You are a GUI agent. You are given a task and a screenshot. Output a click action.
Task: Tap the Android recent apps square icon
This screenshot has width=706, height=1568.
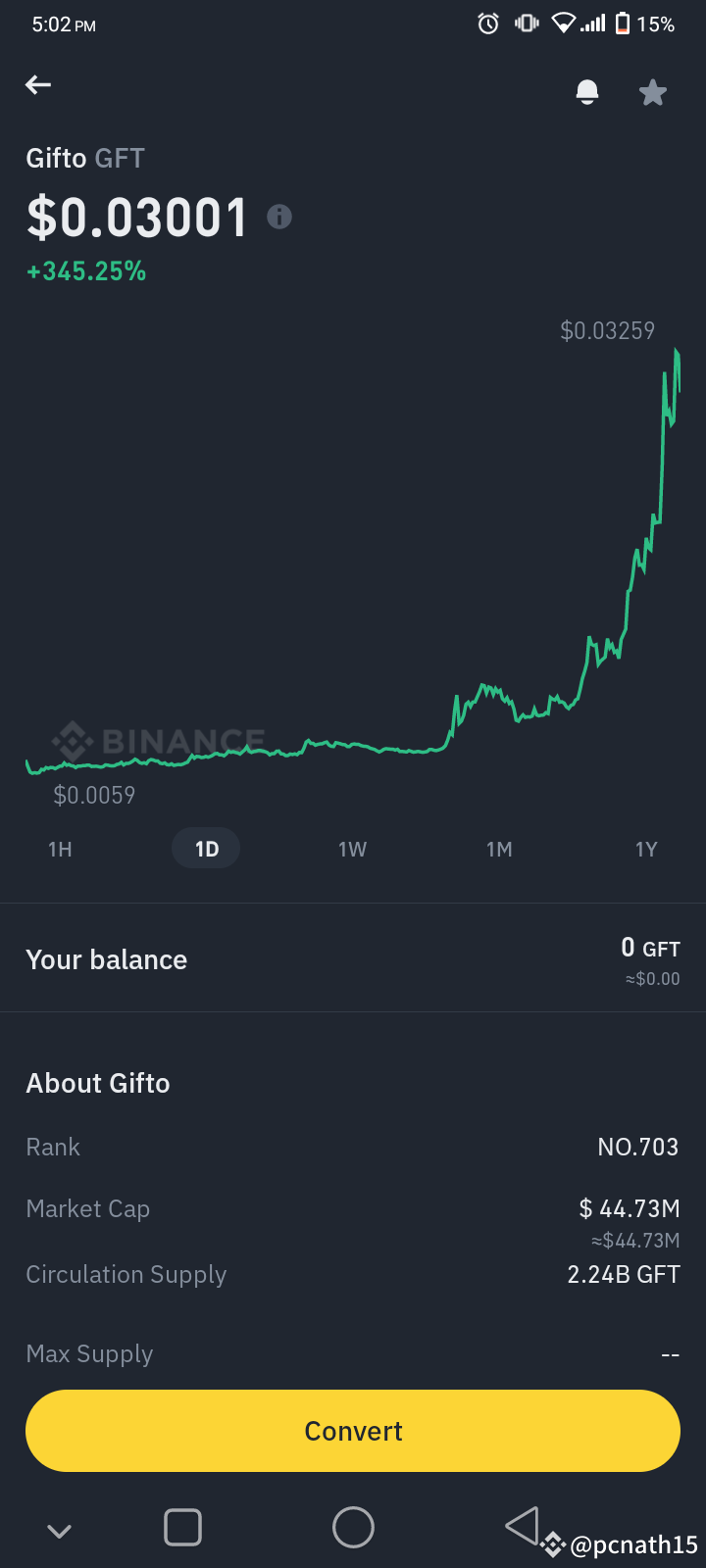(182, 1527)
